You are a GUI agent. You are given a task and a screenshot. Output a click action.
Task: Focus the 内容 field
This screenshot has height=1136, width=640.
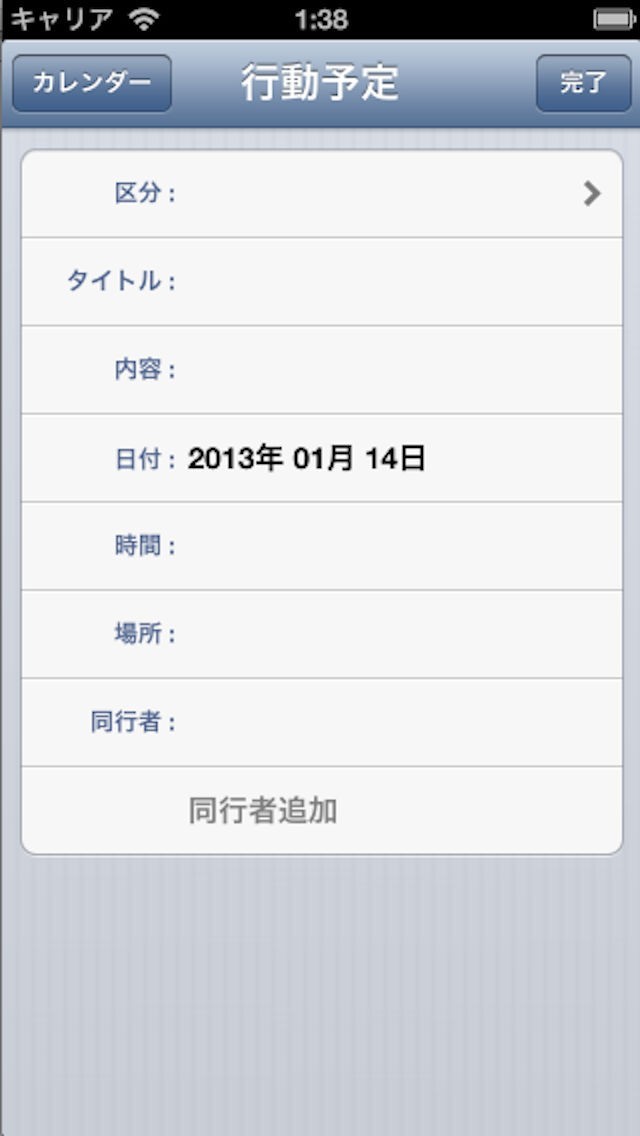click(x=400, y=370)
